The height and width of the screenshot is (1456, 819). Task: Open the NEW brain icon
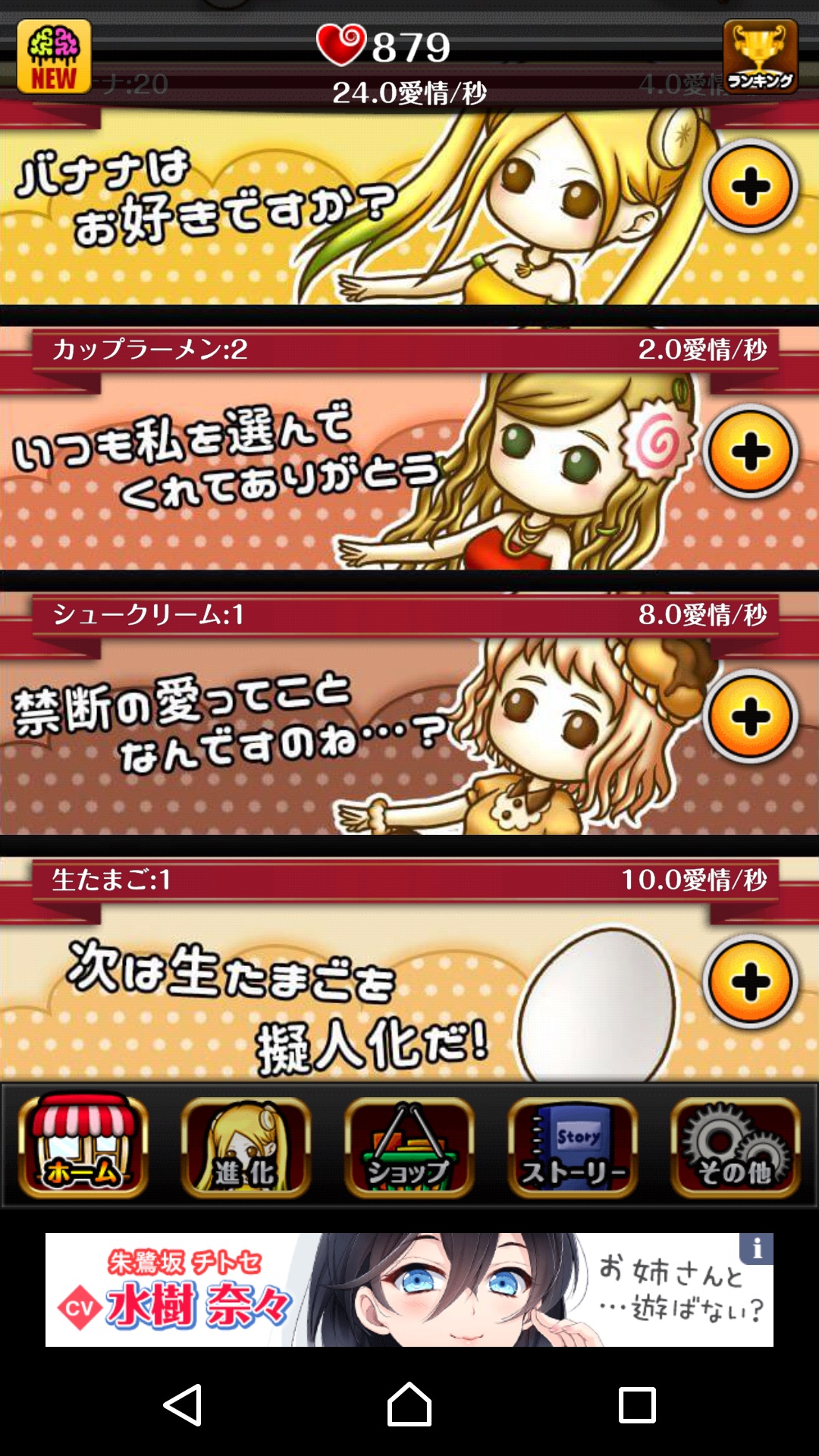pos(54,56)
